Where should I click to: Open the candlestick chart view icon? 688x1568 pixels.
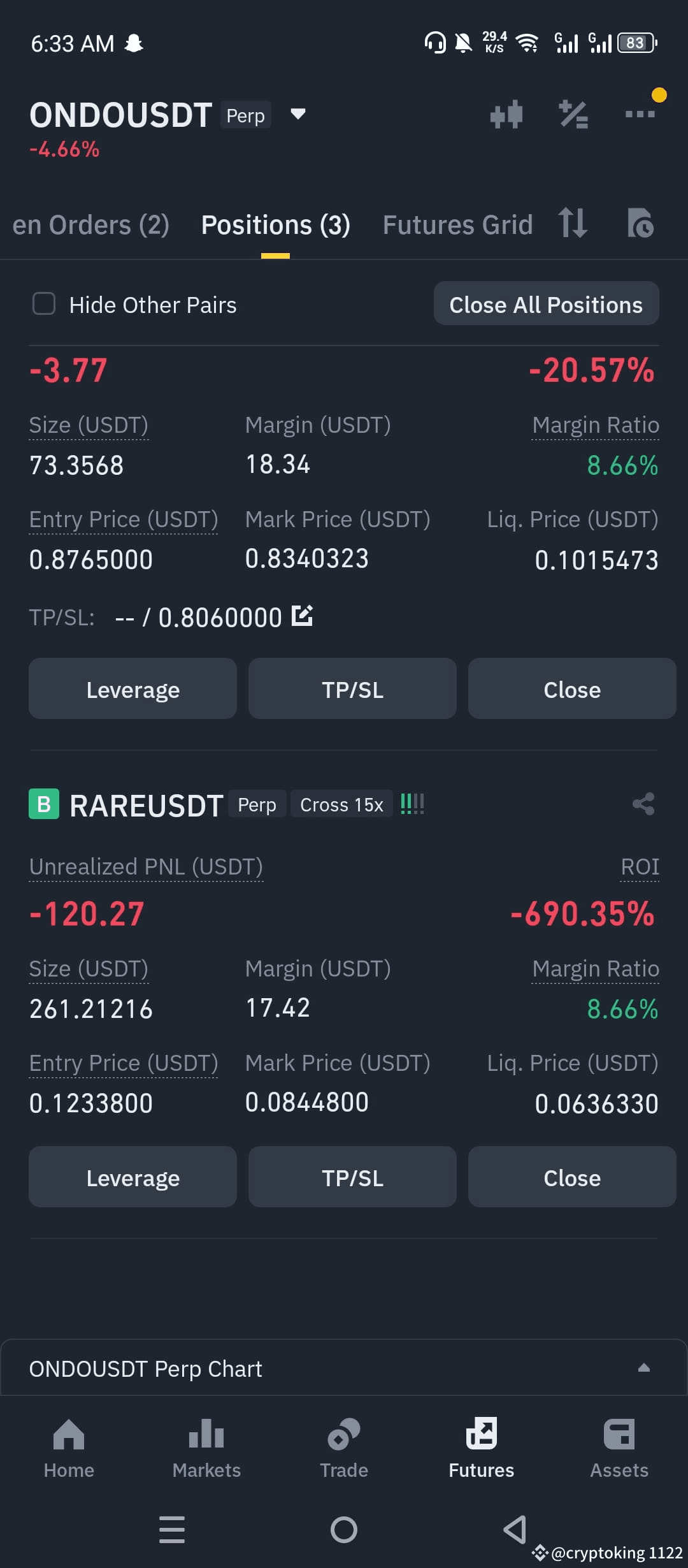click(508, 114)
